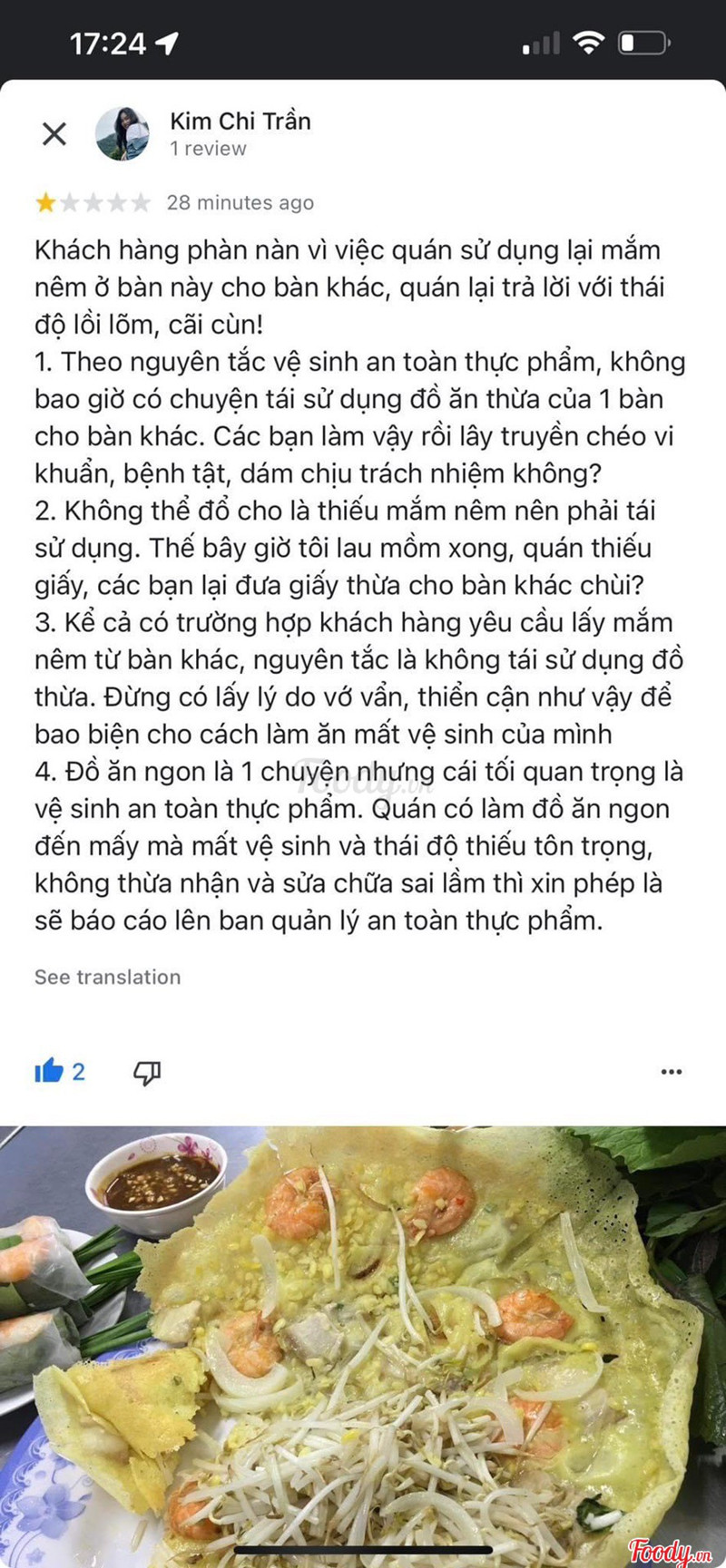Open Kim Chi Trần's reviewer profile
The height and width of the screenshot is (1568, 726).
coord(240,122)
